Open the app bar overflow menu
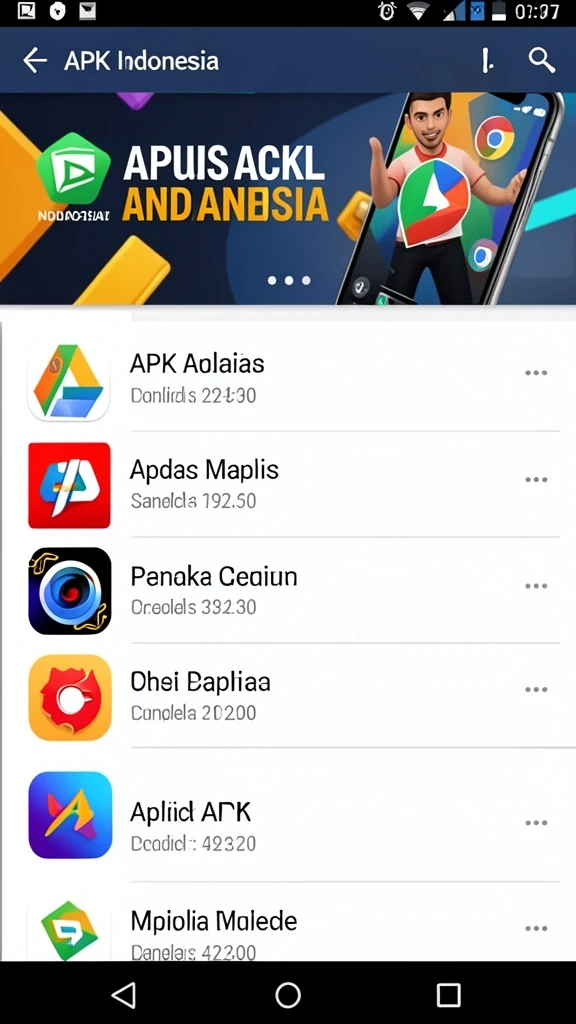The width and height of the screenshot is (576, 1024). [487, 61]
